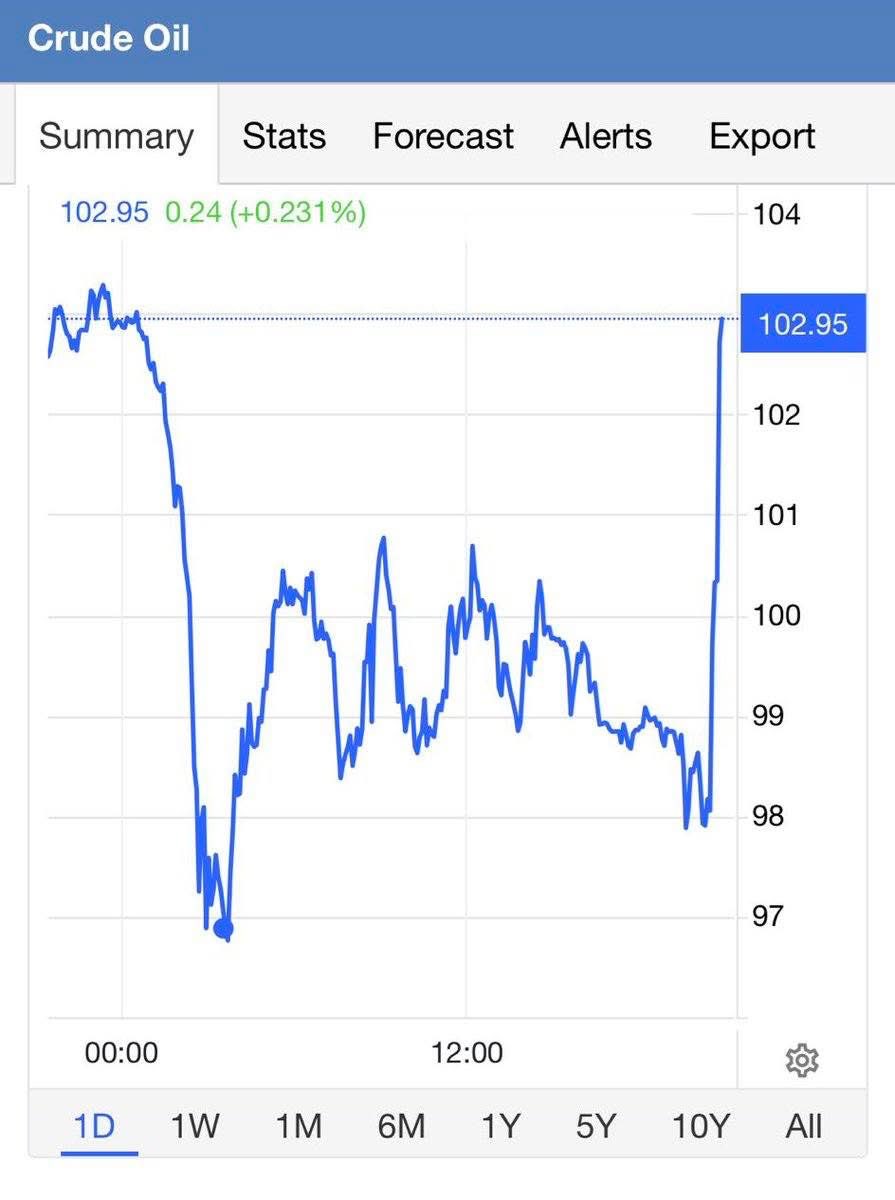Show the 1M chart range

coord(298,1126)
